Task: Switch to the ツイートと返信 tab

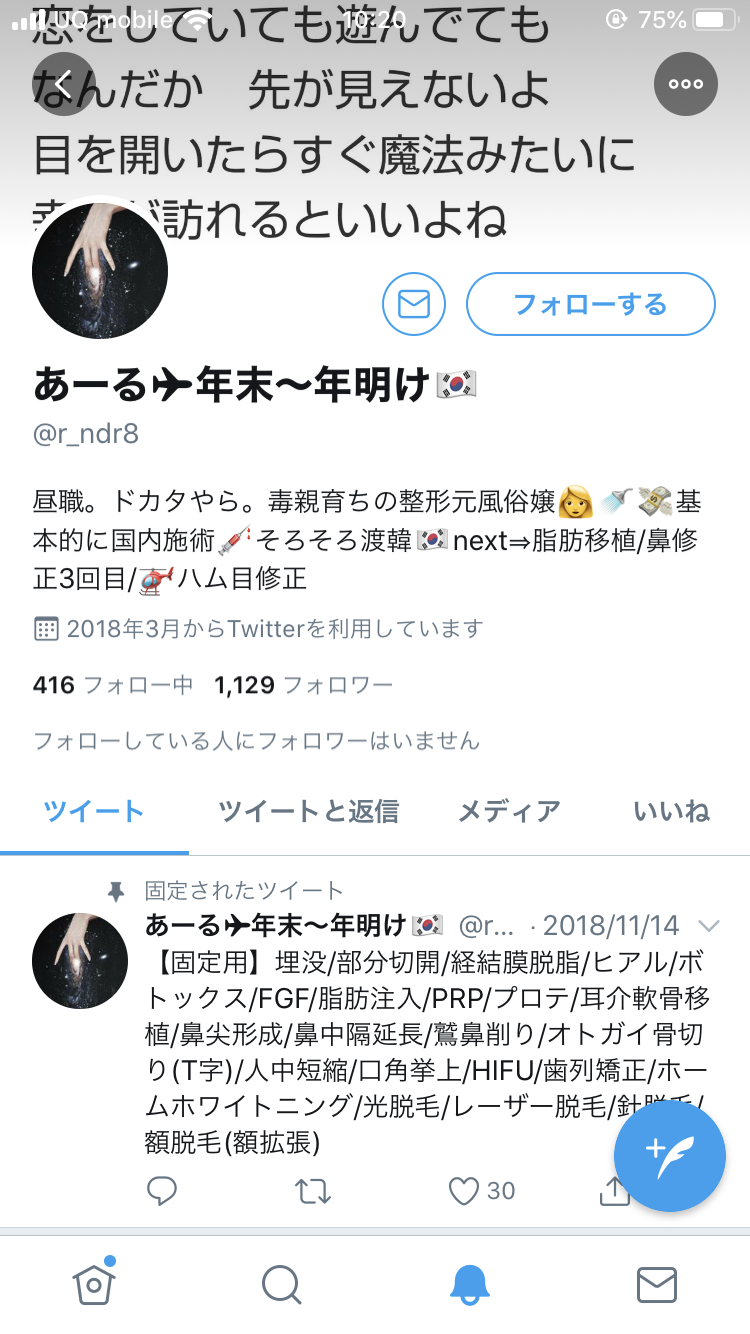Action: pos(309,811)
